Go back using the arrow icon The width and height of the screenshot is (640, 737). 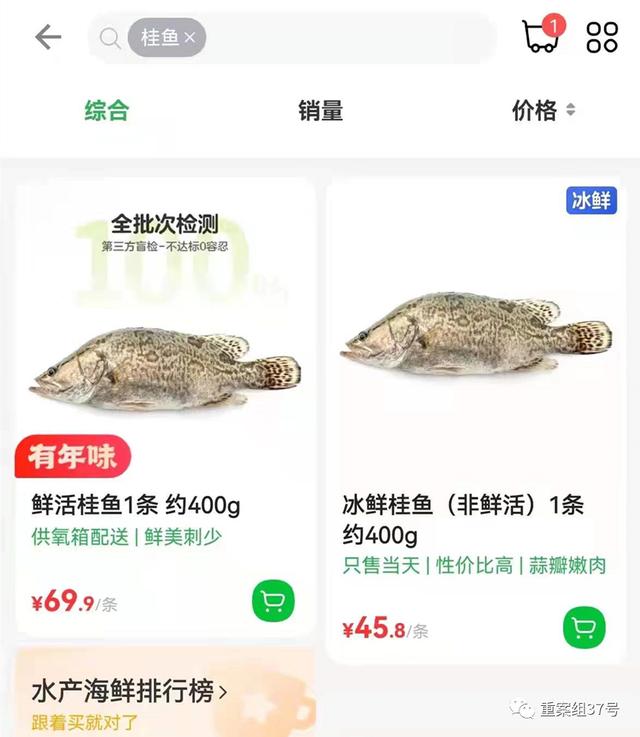tap(48, 38)
